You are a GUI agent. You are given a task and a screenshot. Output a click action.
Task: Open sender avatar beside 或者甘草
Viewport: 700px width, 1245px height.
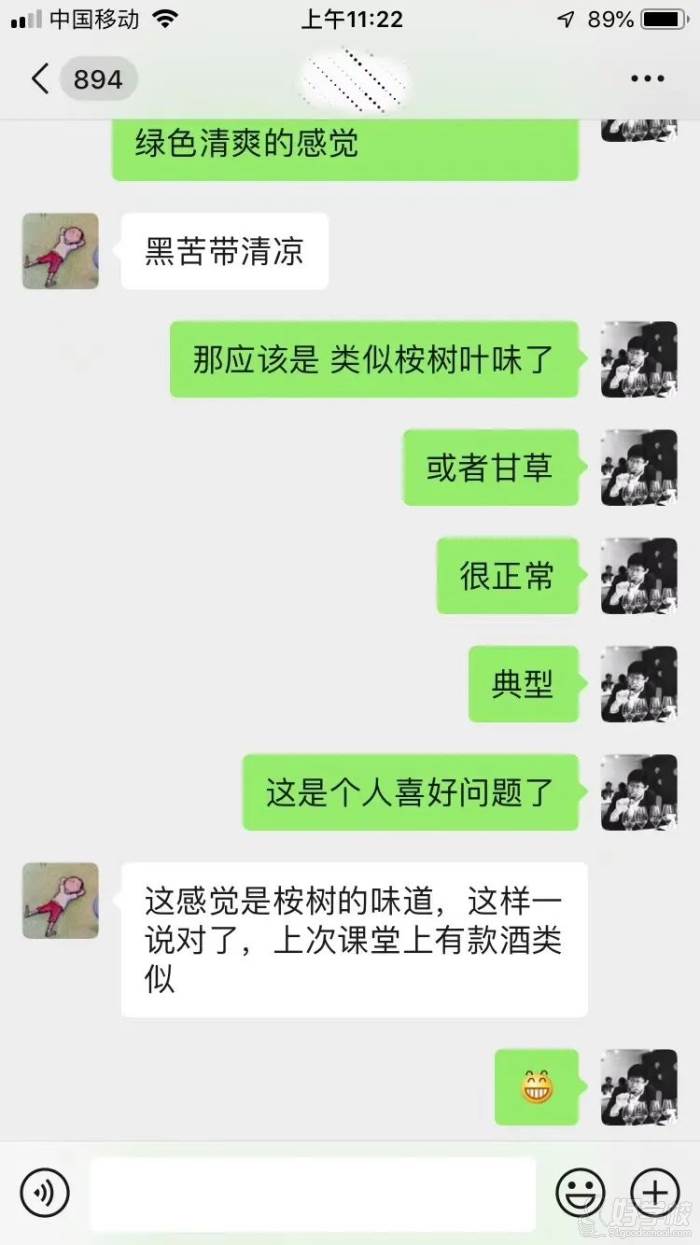click(639, 468)
